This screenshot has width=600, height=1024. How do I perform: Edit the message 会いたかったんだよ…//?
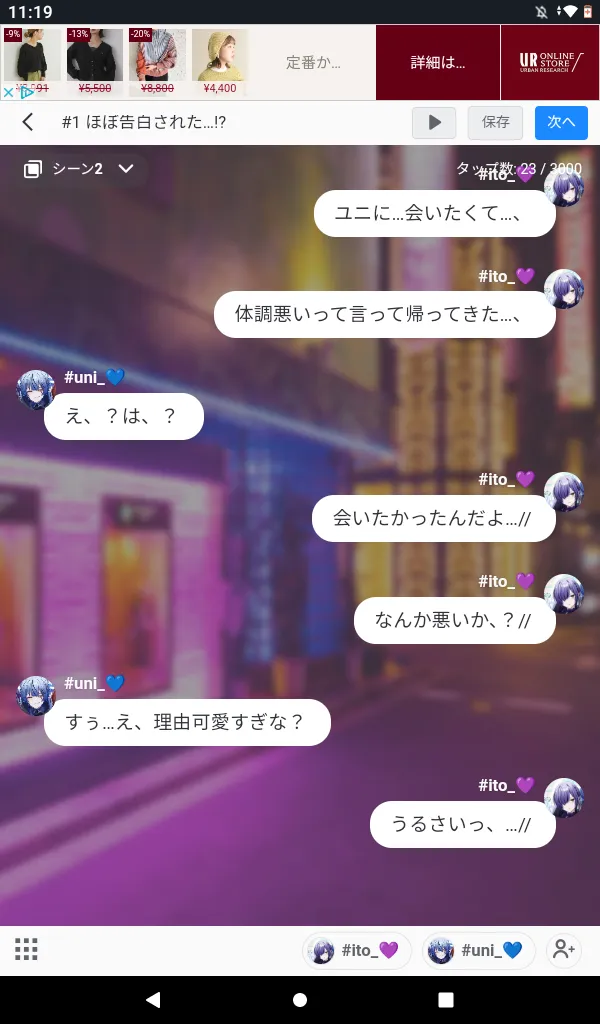[x=434, y=518]
